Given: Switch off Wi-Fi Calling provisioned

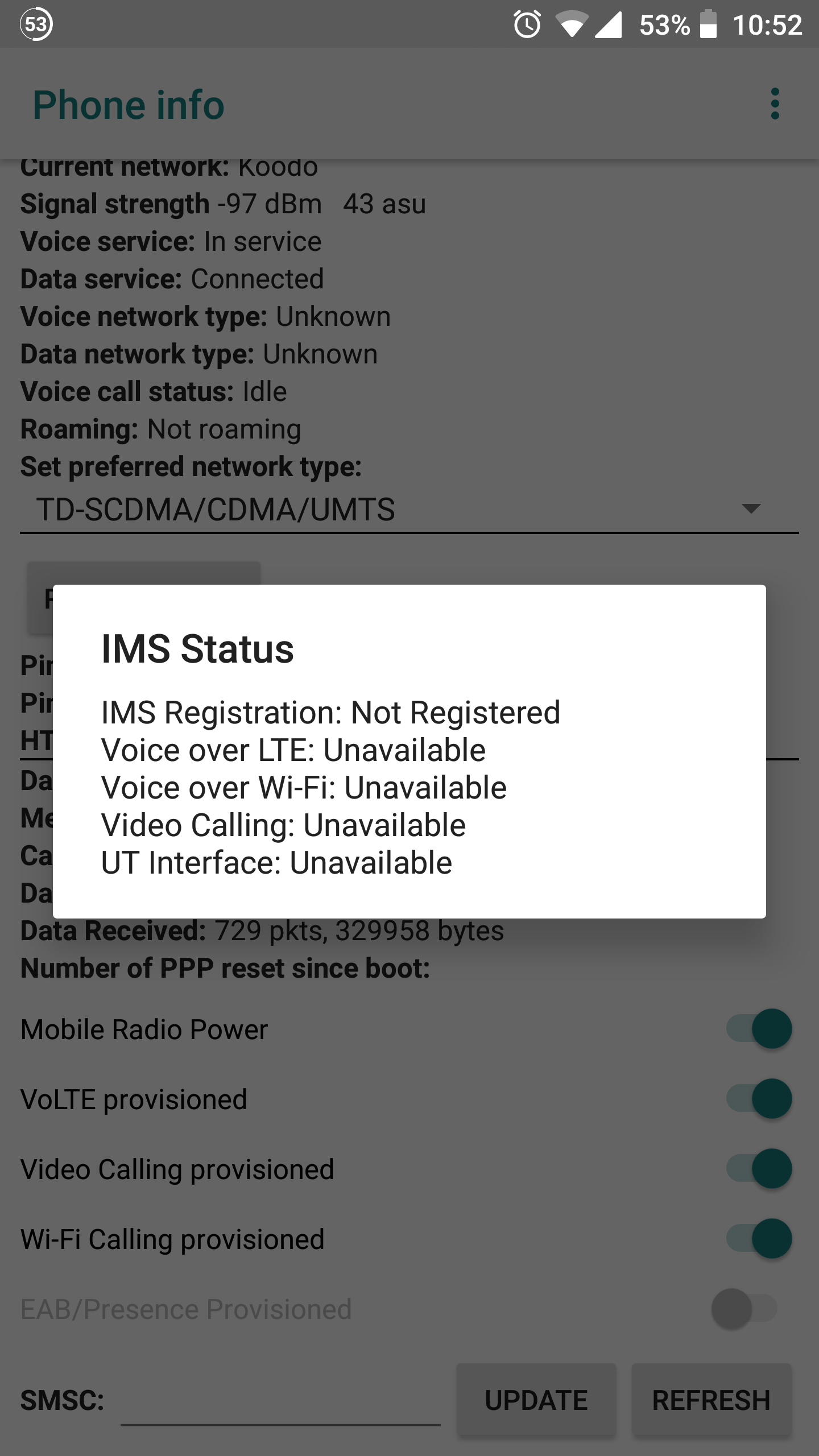Looking at the screenshot, I should (759, 1239).
